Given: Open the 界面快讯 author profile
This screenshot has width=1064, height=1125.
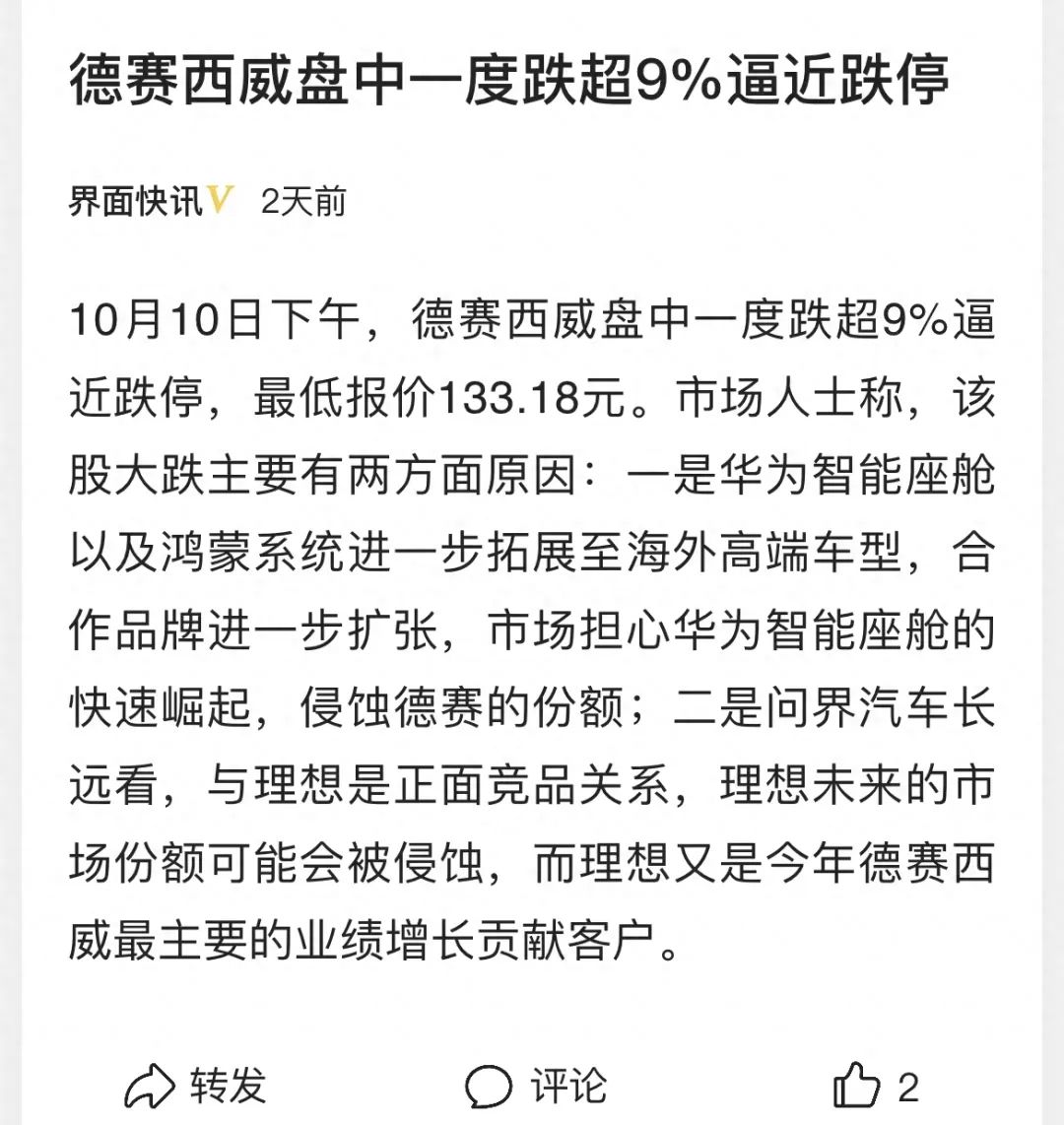Looking at the screenshot, I should tap(136, 202).
